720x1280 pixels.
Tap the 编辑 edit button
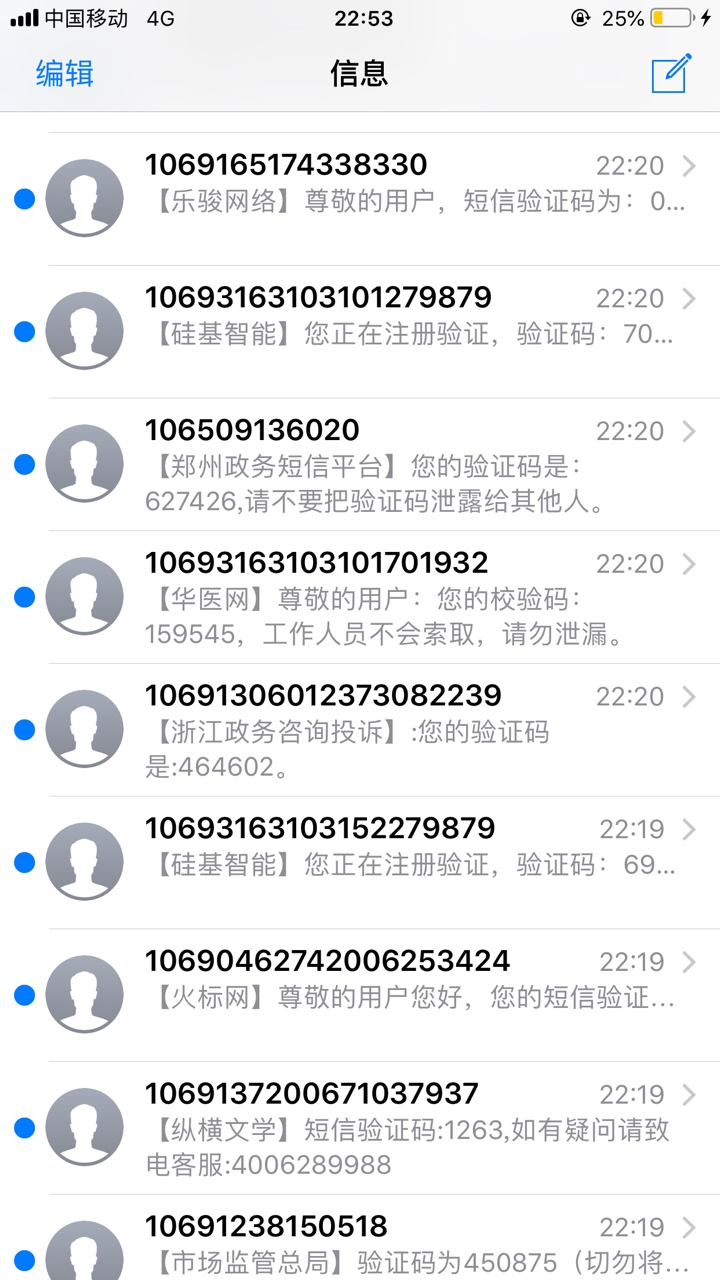(65, 73)
